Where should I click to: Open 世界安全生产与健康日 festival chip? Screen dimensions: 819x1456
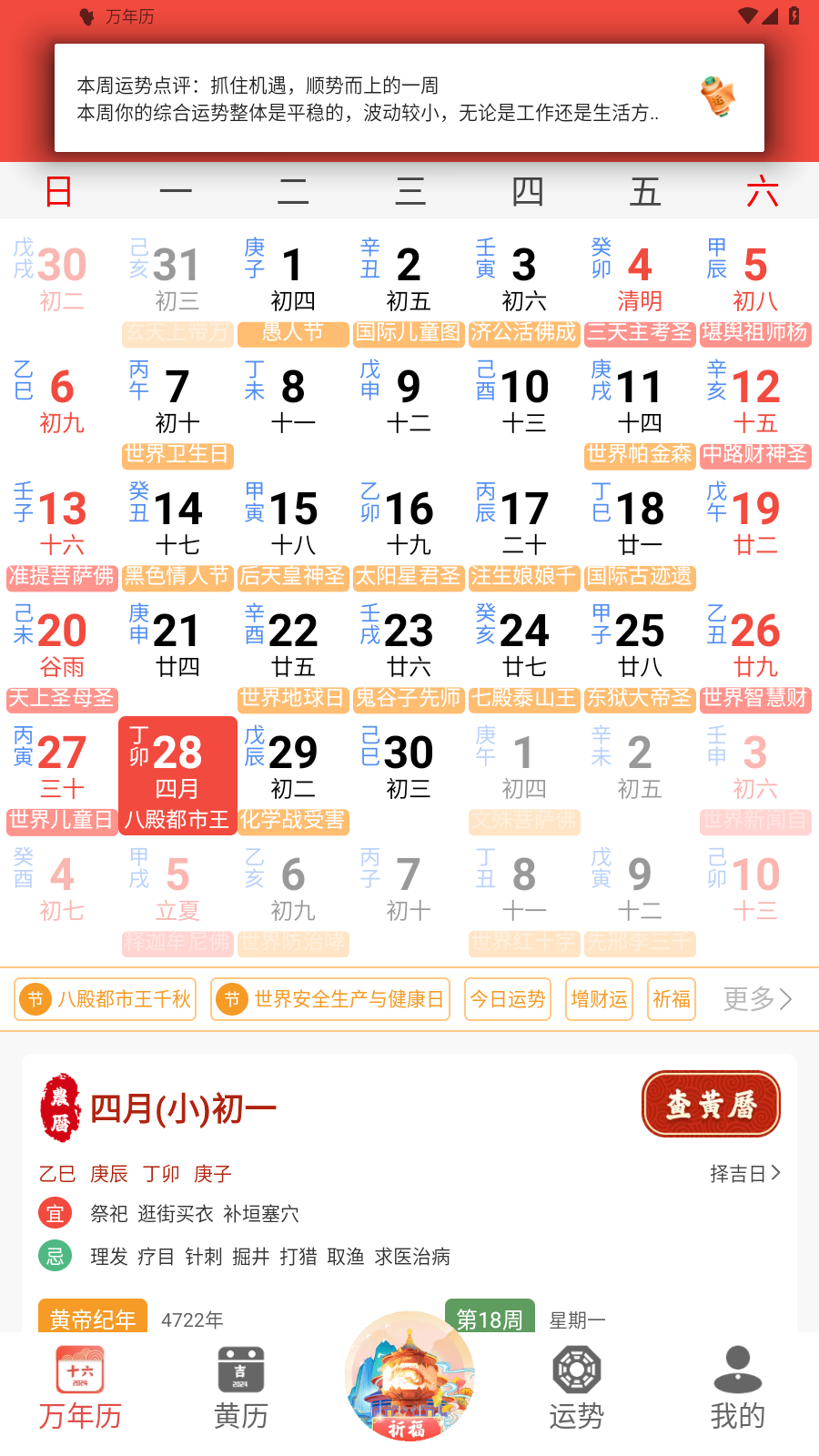[330, 999]
